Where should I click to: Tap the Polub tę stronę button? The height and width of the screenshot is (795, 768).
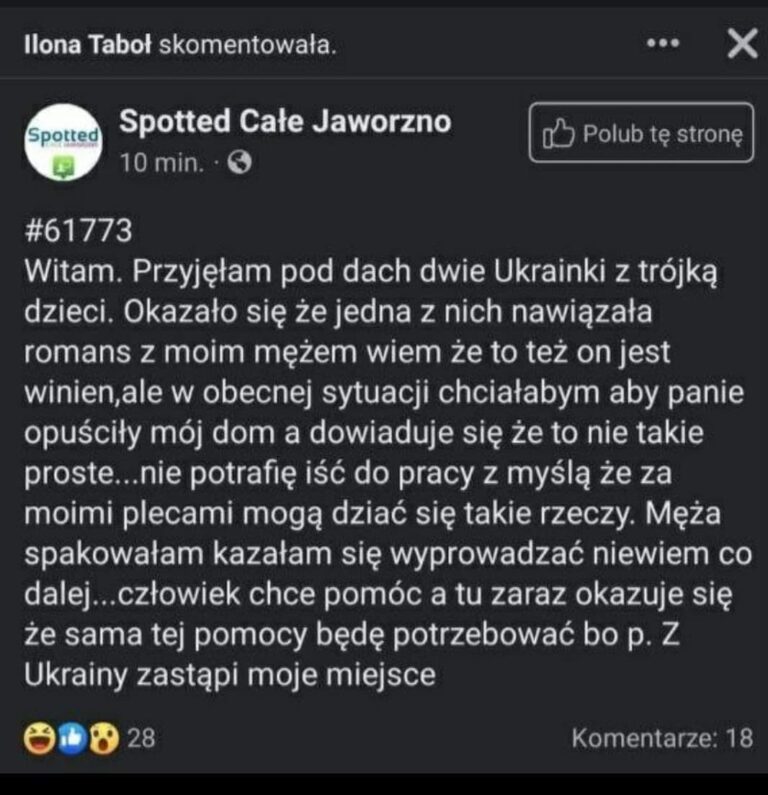(641, 133)
